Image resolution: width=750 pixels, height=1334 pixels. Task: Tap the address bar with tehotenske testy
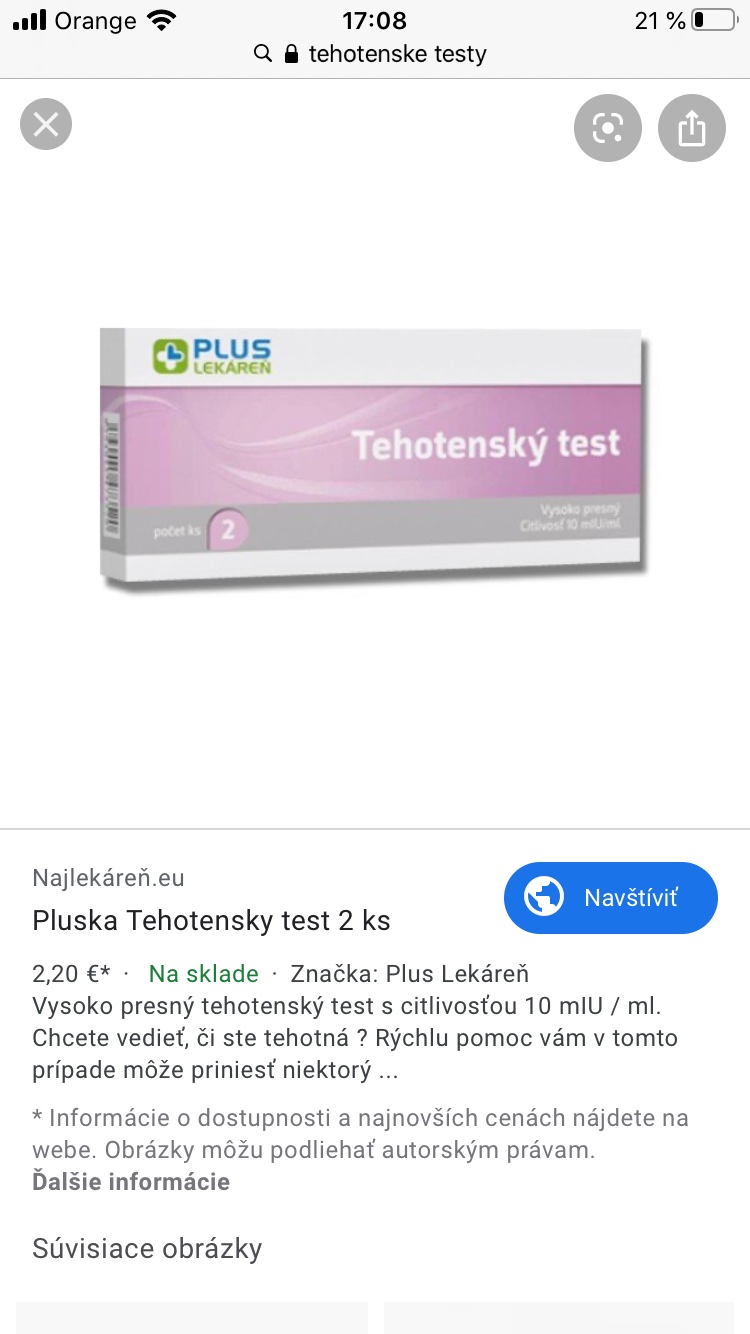pyautogui.click(x=375, y=54)
